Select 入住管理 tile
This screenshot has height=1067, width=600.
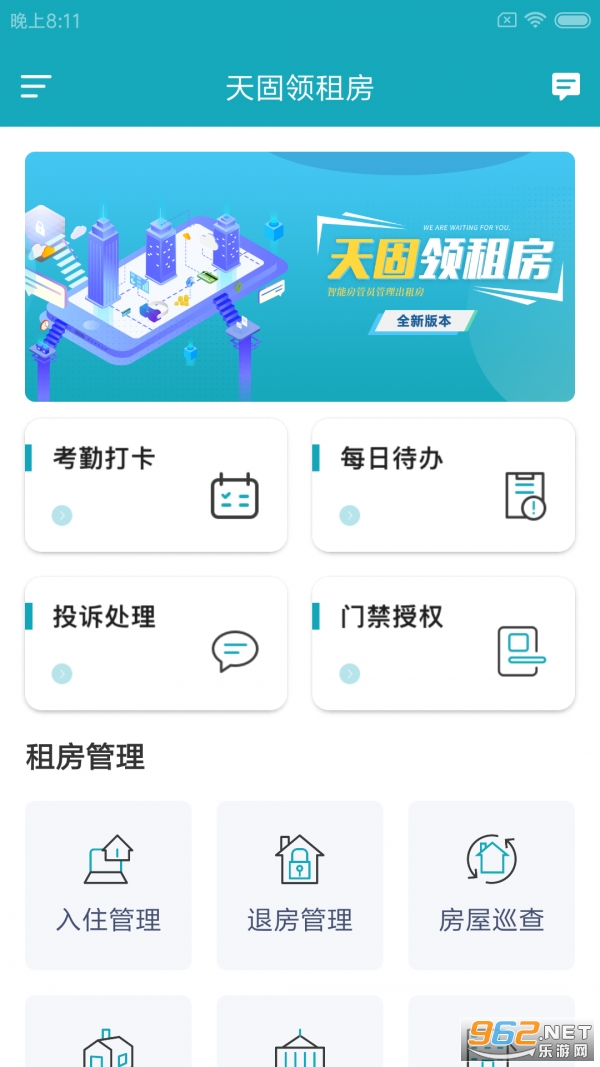(x=108, y=884)
